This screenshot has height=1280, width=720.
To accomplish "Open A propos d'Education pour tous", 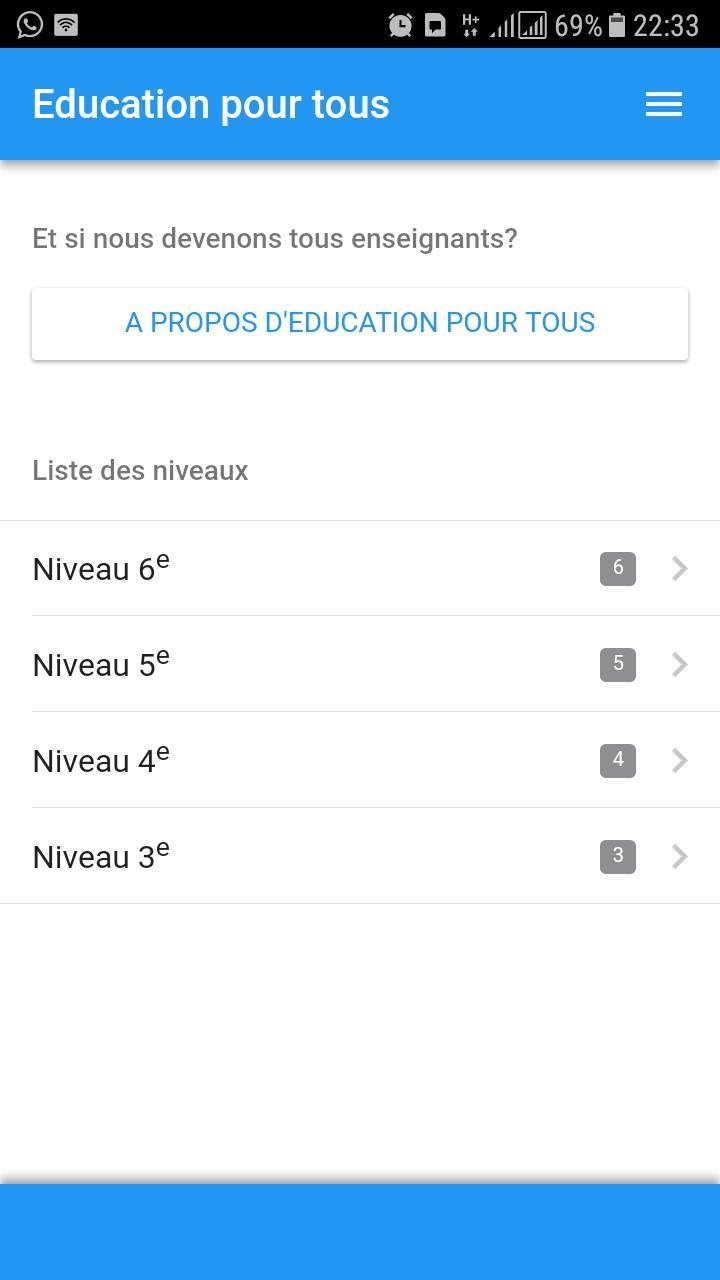I will pyautogui.click(x=360, y=323).
